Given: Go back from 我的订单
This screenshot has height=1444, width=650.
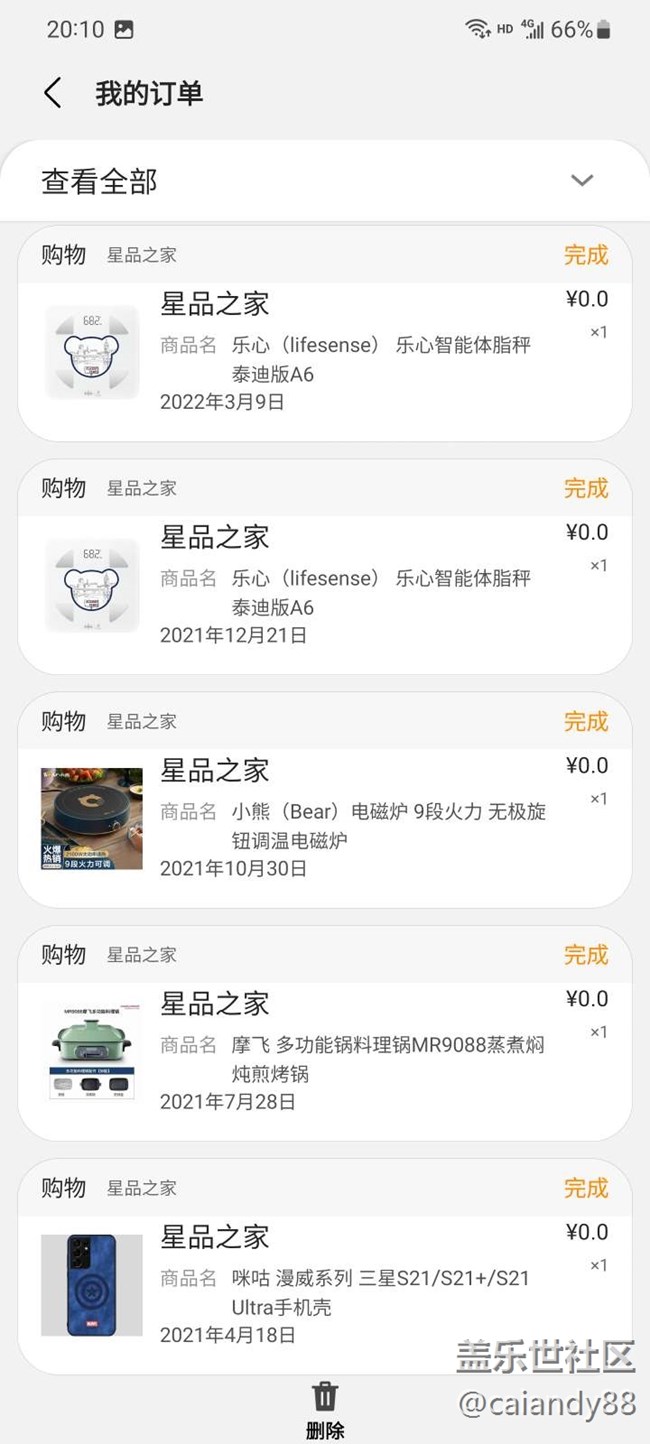Looking at the screenshot, I should pyautogui.click(x=53, y=93).
